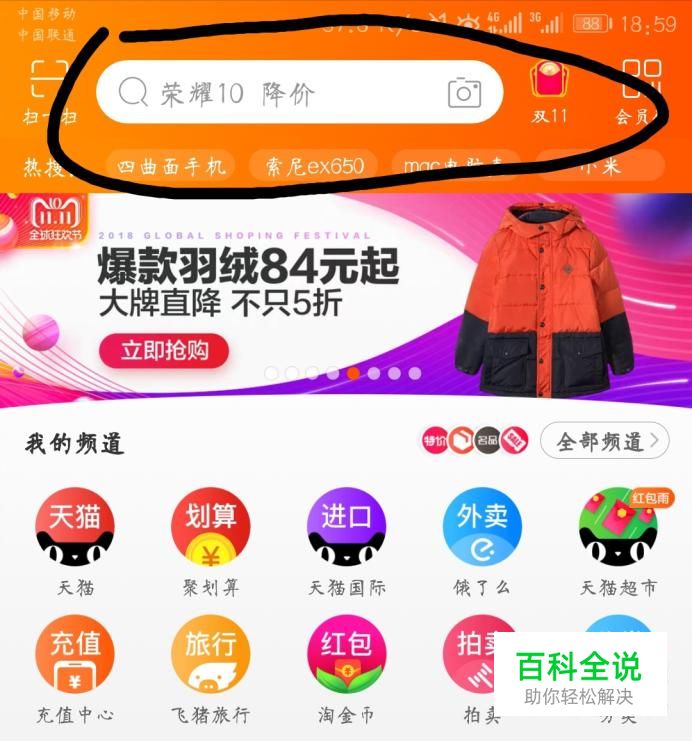Open 全部频道 channel list

[x=605, y=441]
